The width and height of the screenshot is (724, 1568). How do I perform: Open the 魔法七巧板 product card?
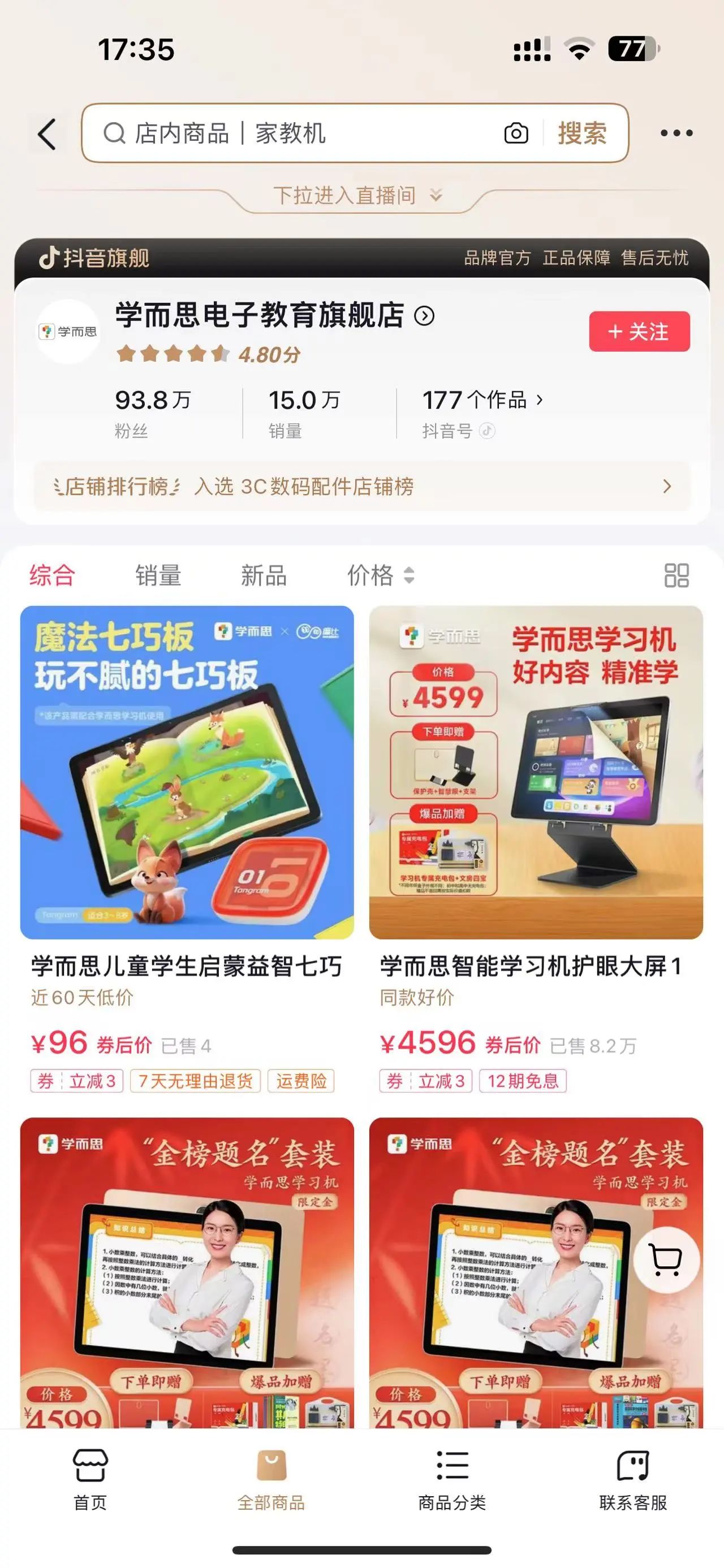[x=187, y=773]
